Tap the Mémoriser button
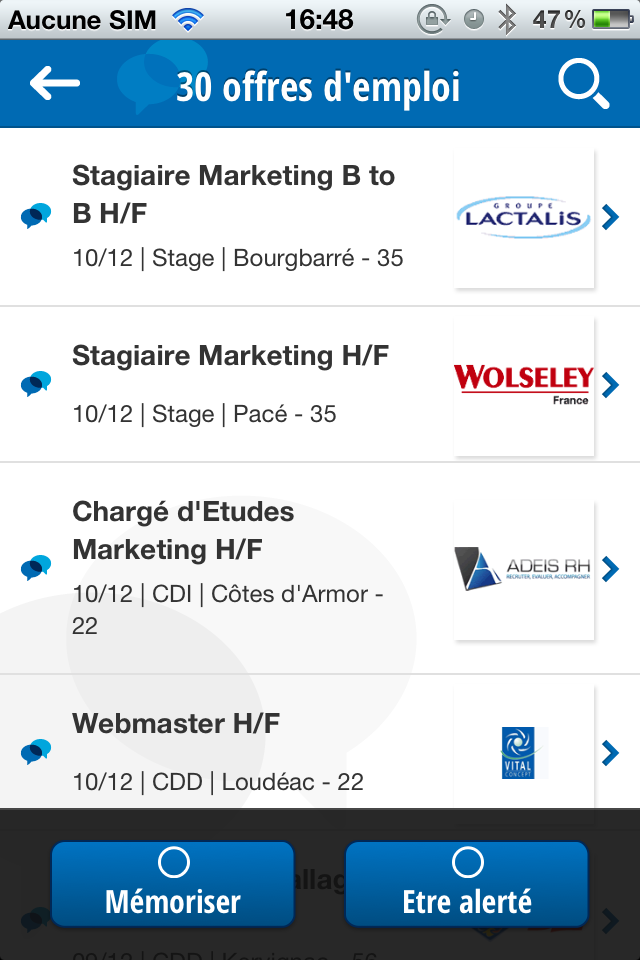The height and width of the screenshot is (960, 640). [x=173, y=884]
